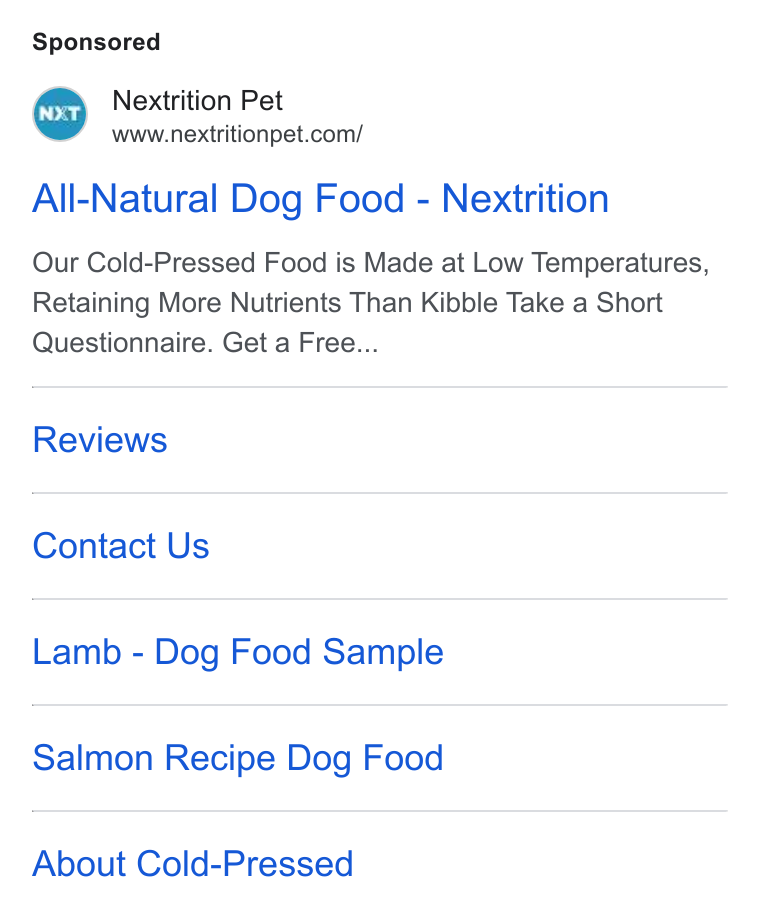Open Salmon Recipe Dog Food link

[x=238, y=758]
